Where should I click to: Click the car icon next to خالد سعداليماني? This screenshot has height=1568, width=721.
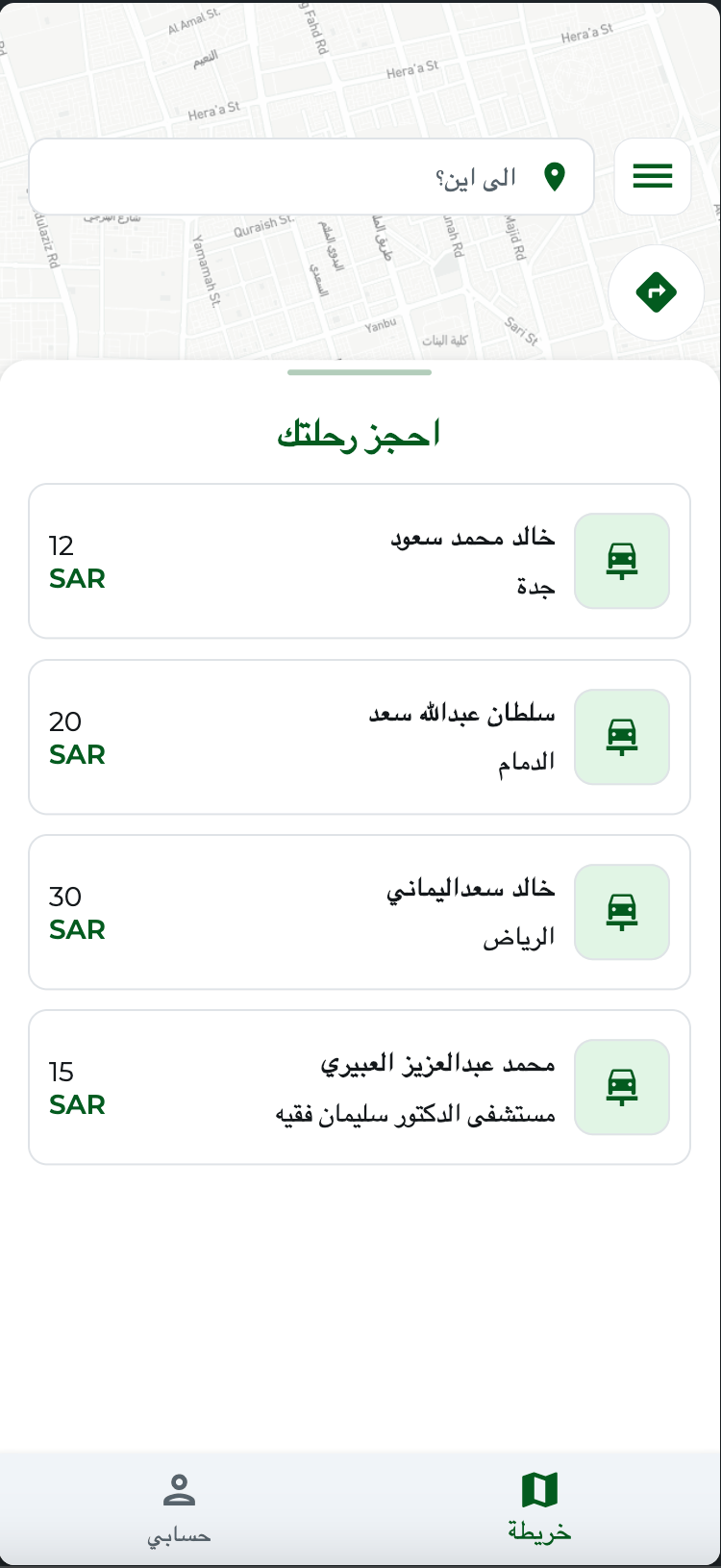point(622,911)
